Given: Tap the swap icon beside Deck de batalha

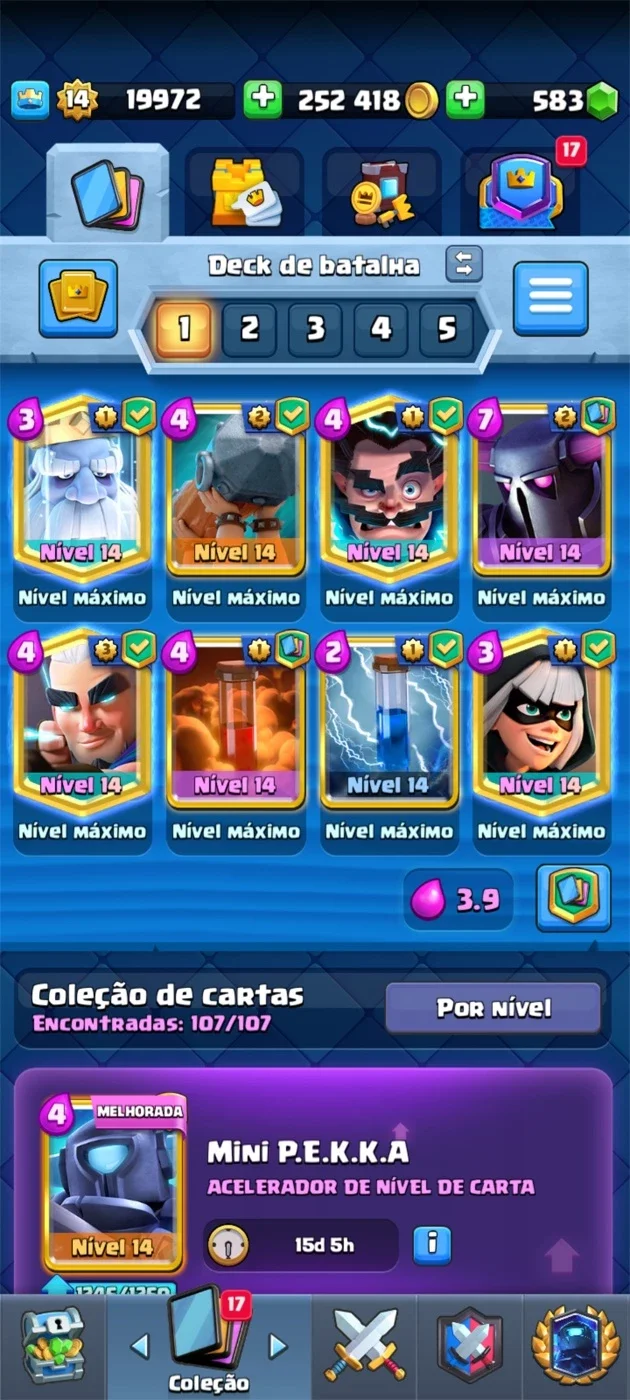Looking at the screenshot, I should (x=464, y=264).
